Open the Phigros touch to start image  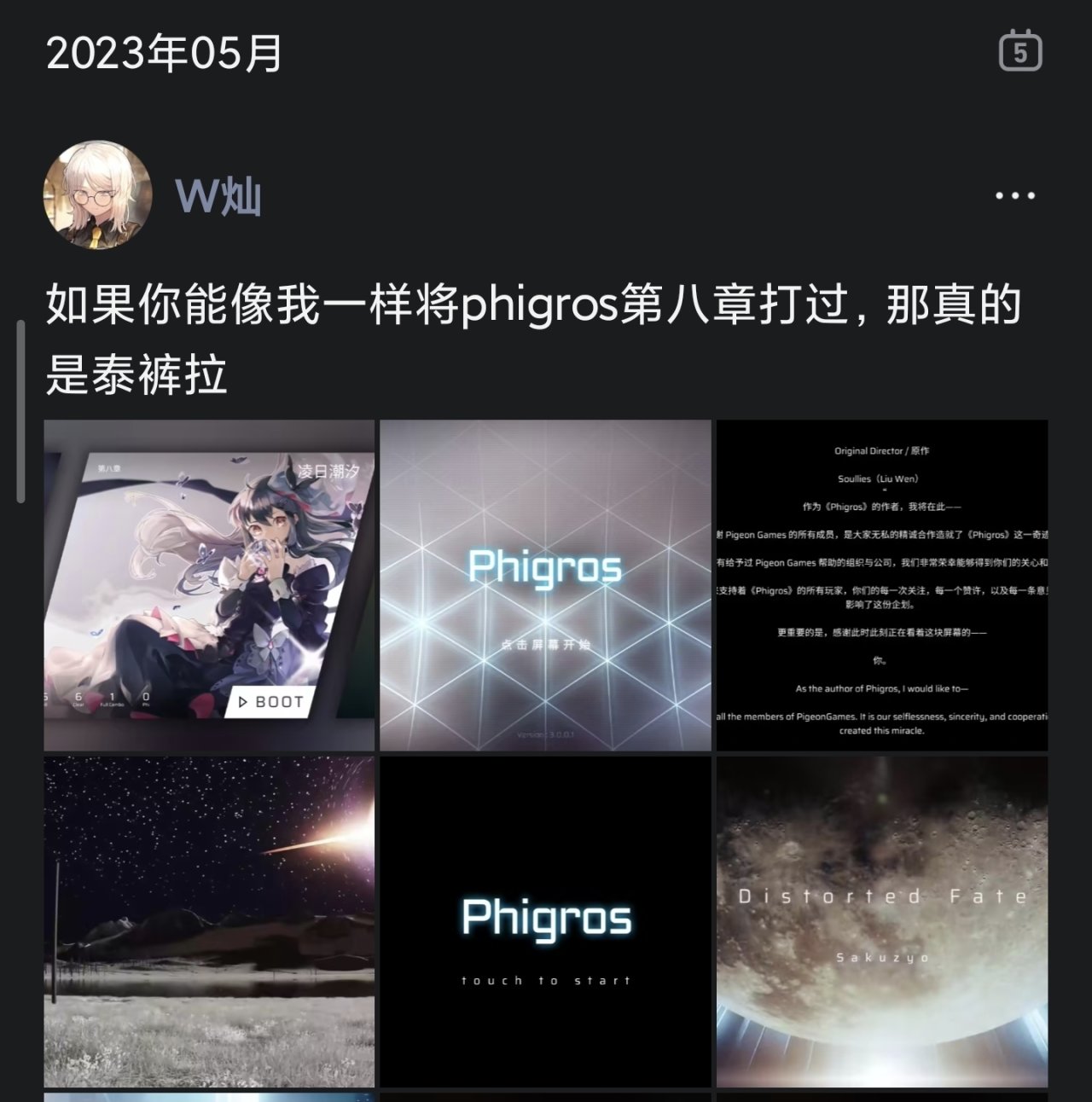pyautogui.click(x=545, y=921)
